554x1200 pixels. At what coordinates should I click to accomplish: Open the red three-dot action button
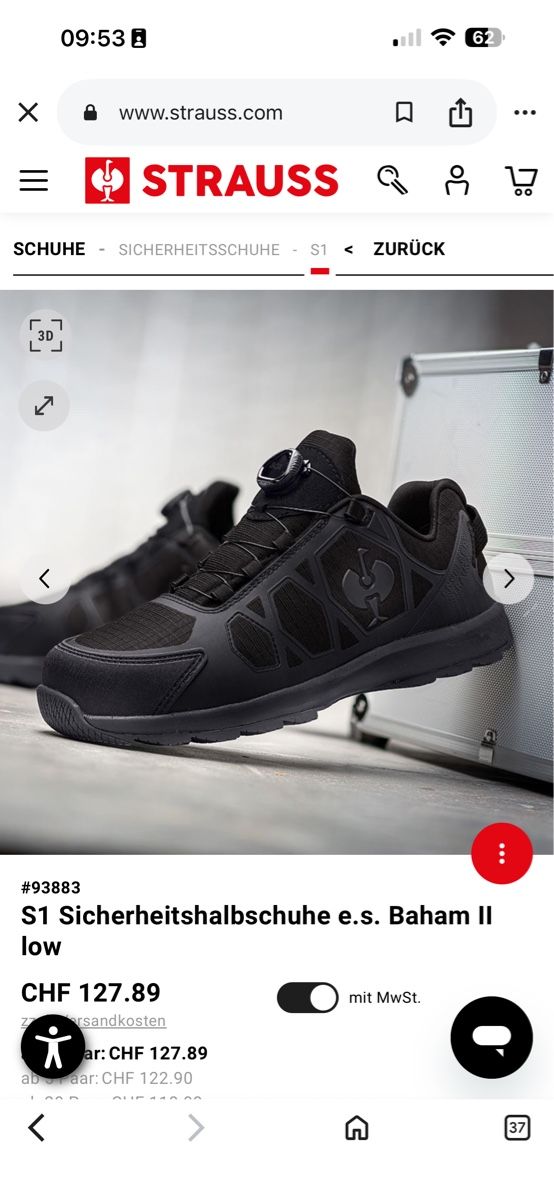click(502, 854)
